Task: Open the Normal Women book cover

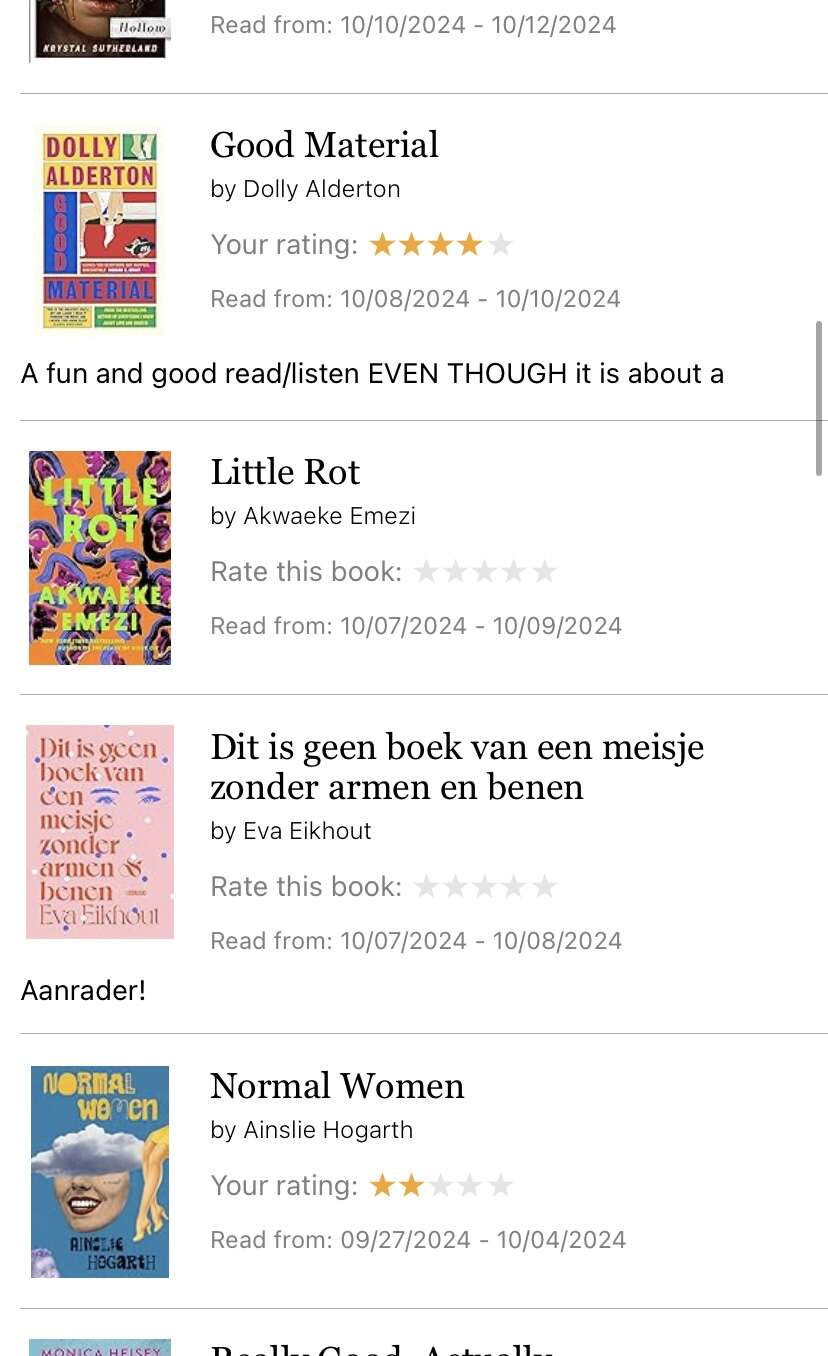Action: [x=100, y=1172]
